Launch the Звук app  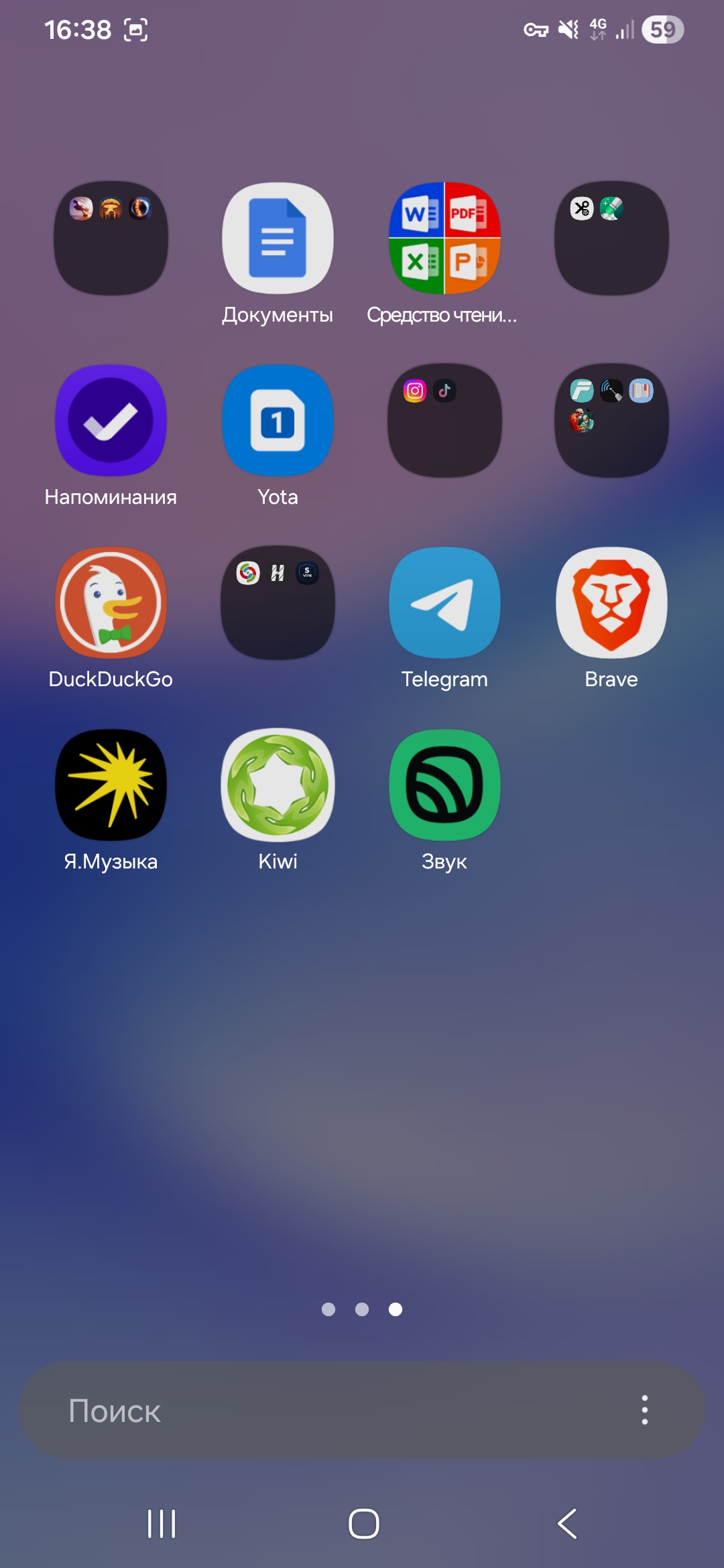[x=444, y=785]
